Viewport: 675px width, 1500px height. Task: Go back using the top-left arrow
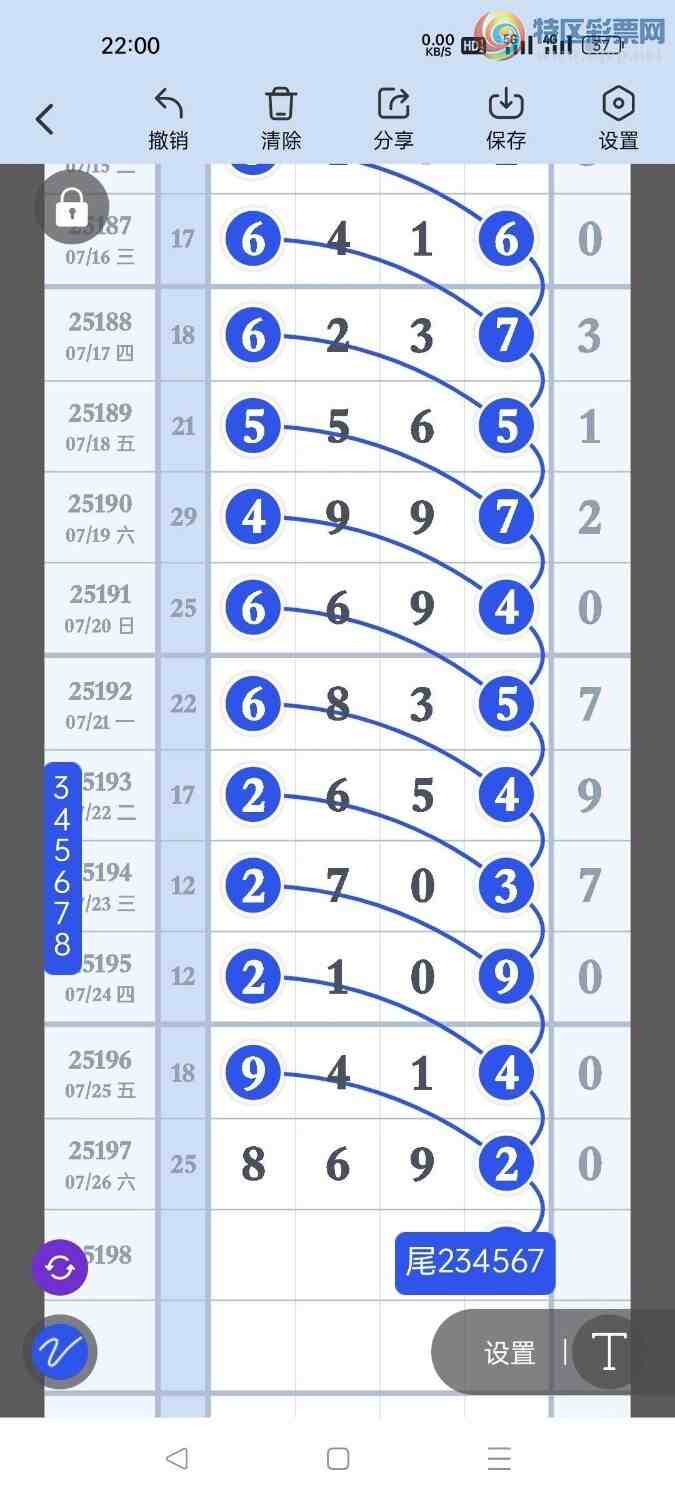pyautogui.click(x=44, y=120)
